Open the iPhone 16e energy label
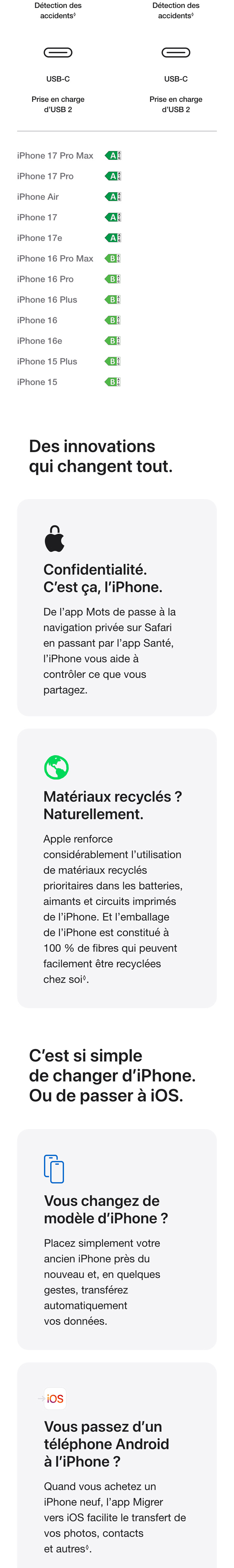 point(113,341)
